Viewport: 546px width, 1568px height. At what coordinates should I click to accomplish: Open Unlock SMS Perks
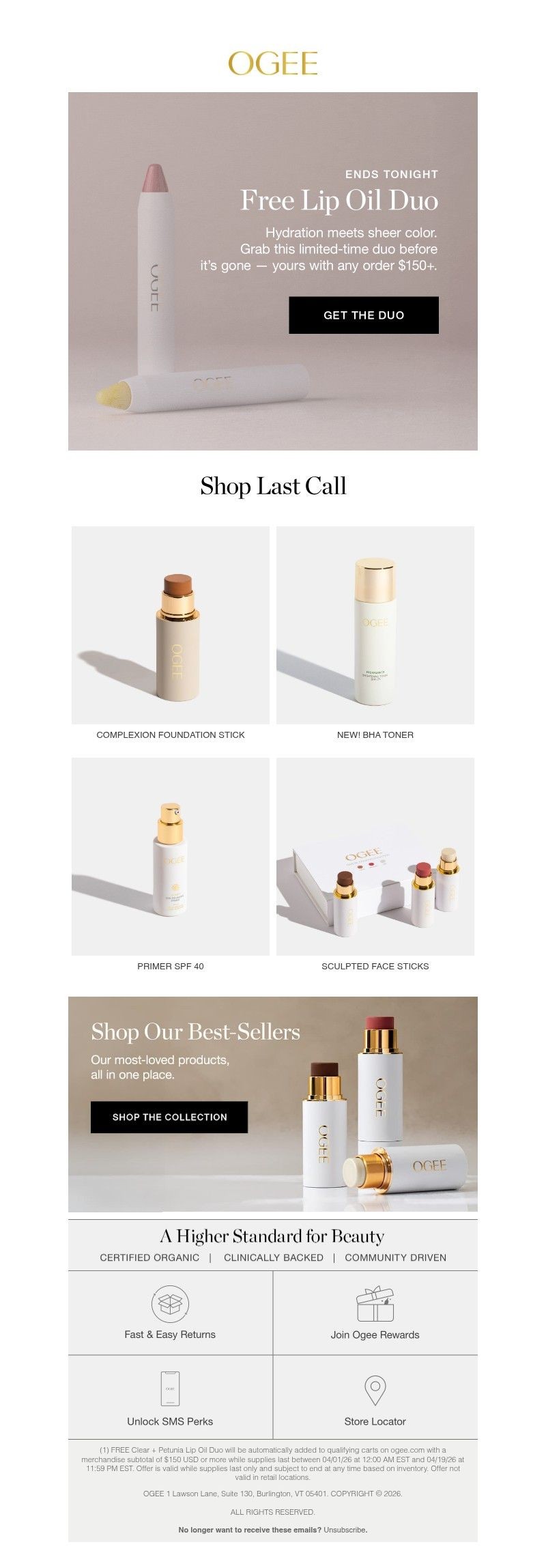coord(170,1397)
